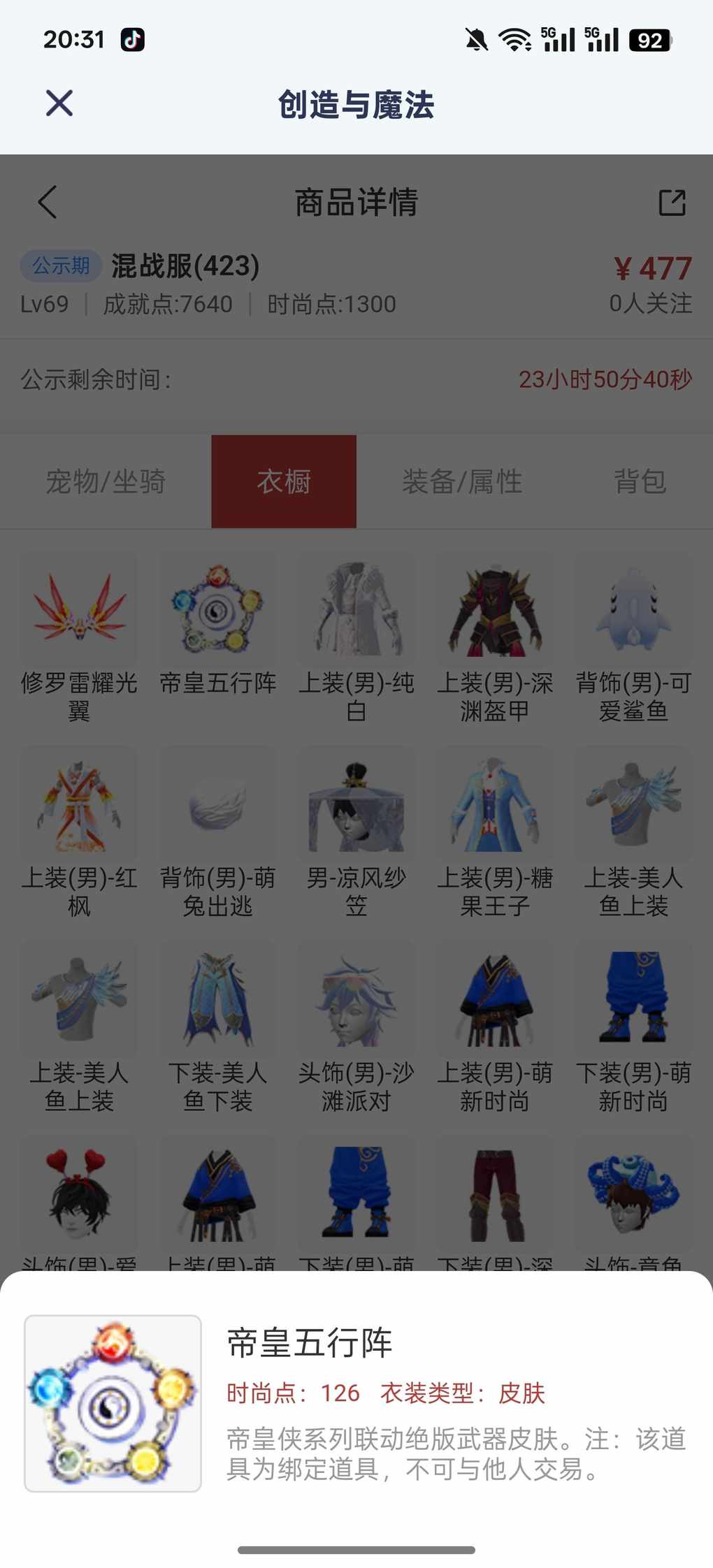Select the 衣橱 tab
713x1568 pixels.
[284, 481]
